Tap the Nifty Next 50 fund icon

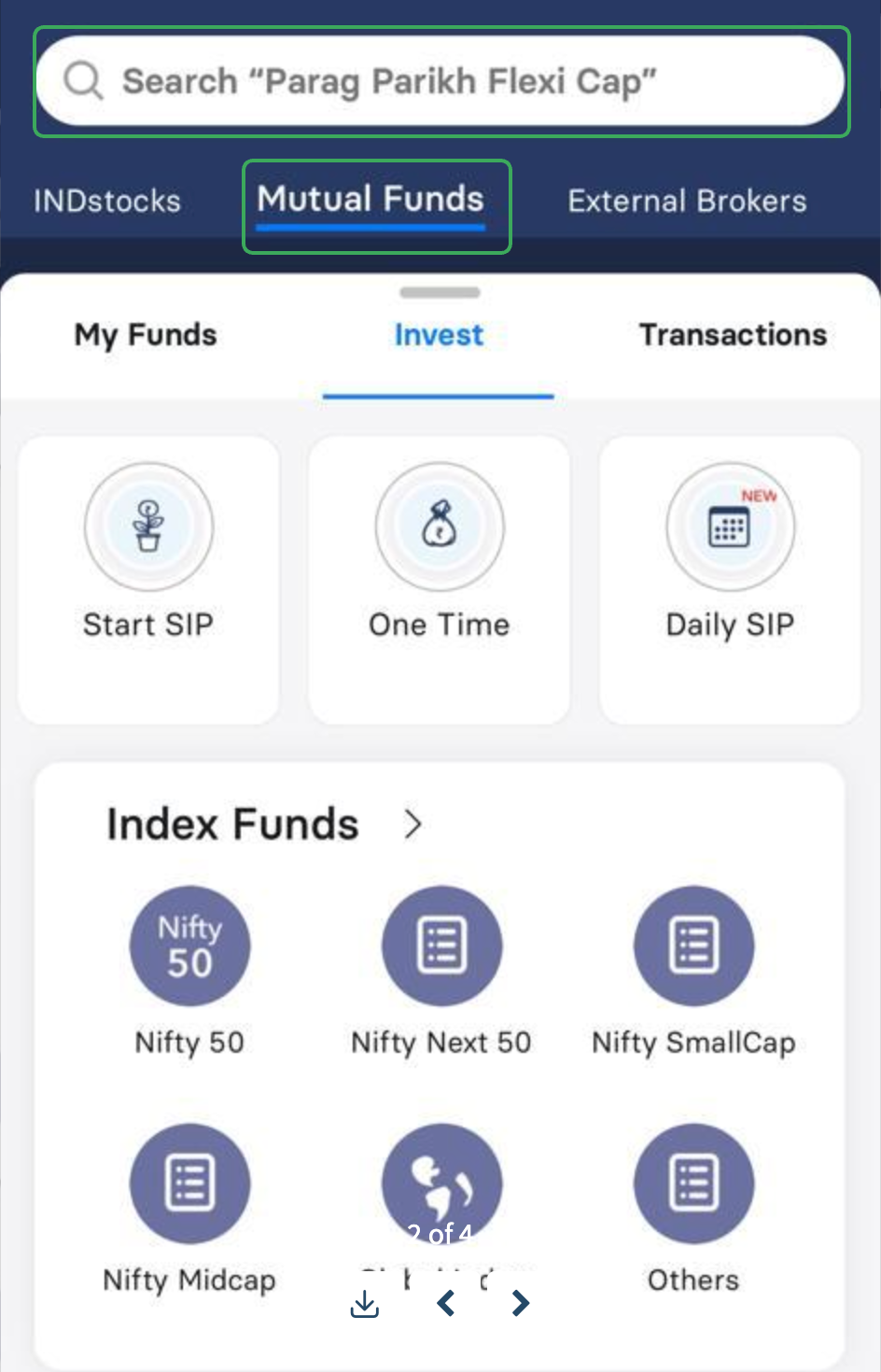[440, 945]
